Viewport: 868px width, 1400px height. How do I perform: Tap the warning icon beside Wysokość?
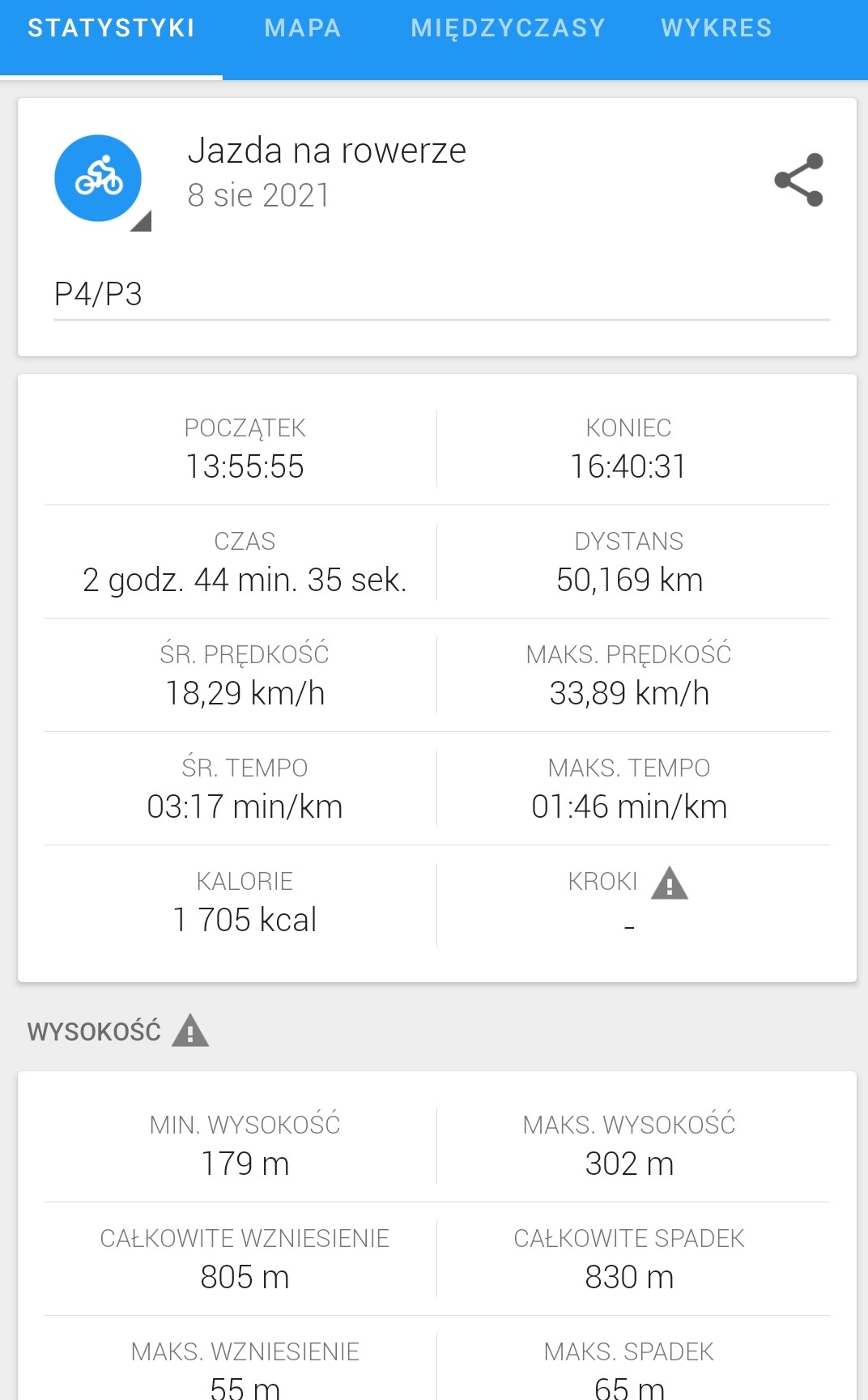[190, 1031]
